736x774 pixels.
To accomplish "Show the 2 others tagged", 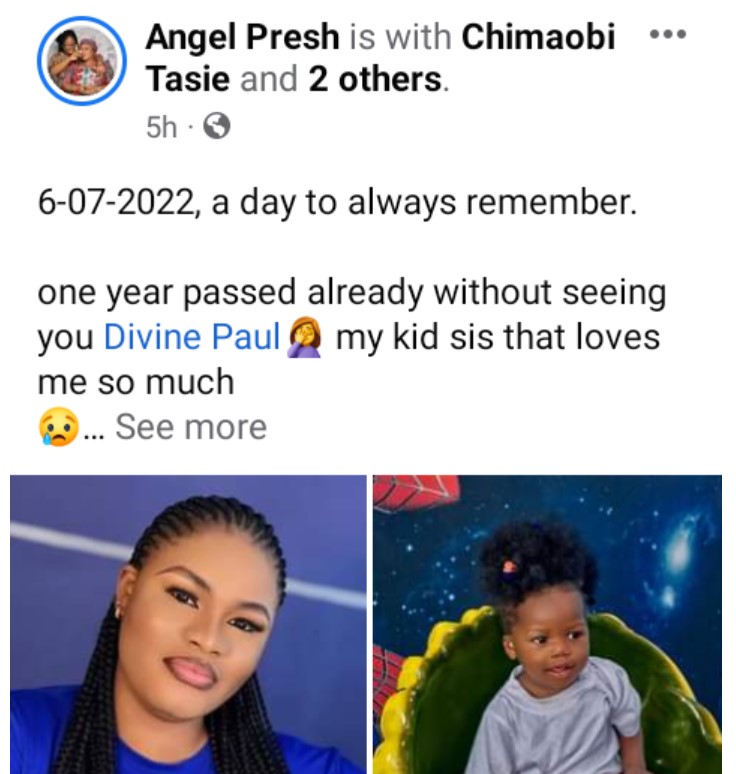I will [x=375, y=79].
